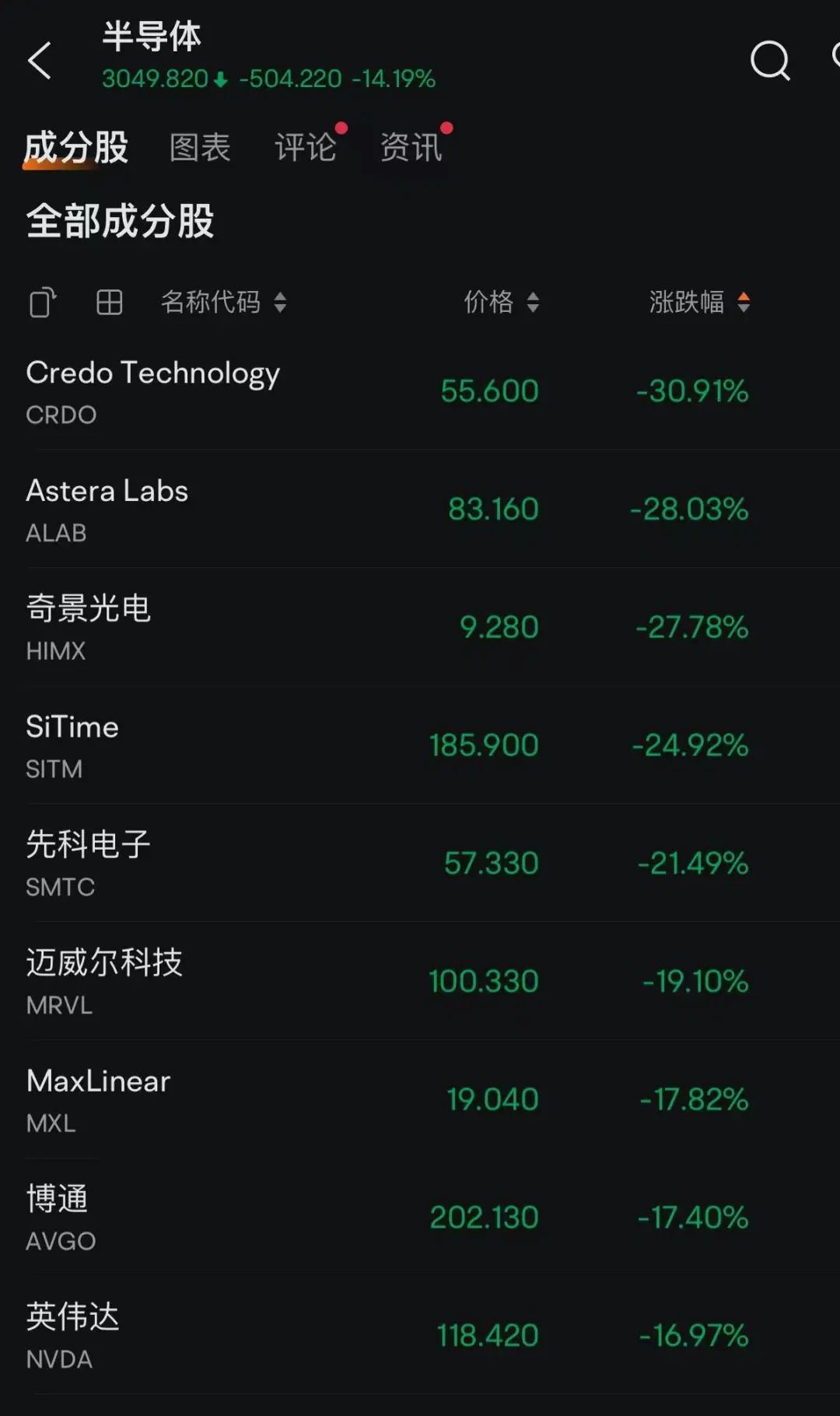Sort list by 价格

(x=501, y=302)
